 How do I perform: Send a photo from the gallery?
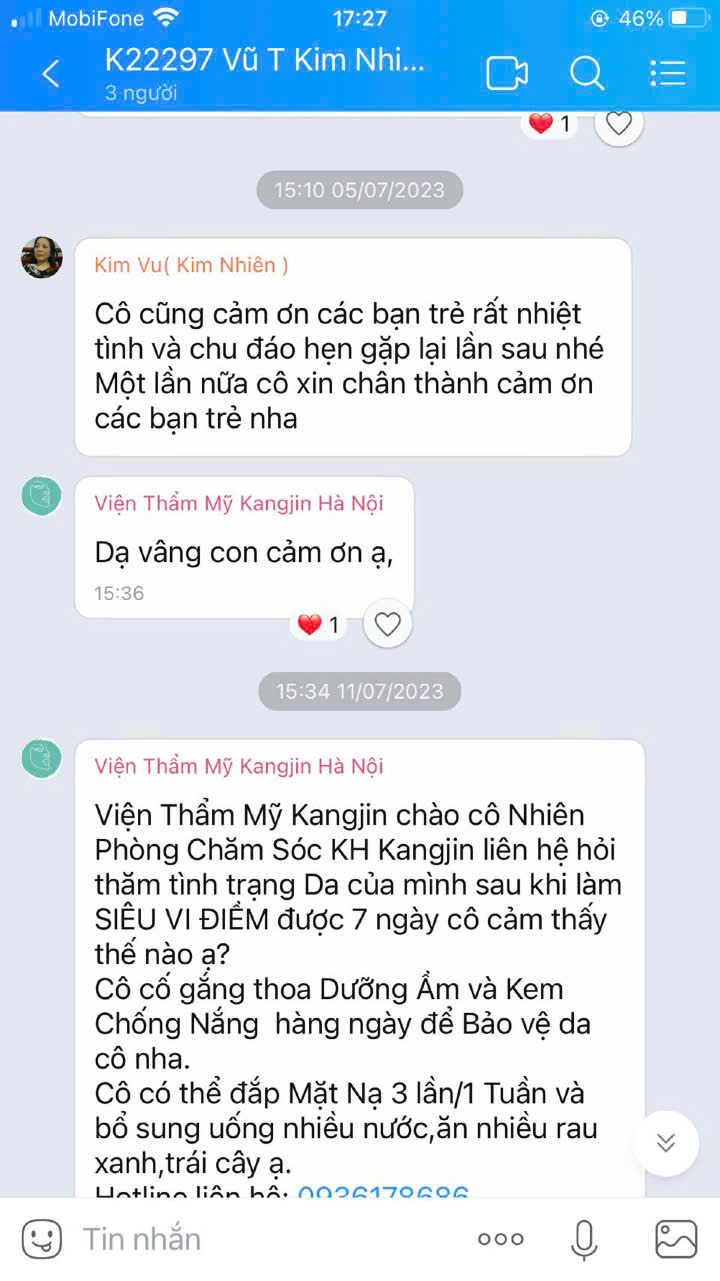coord(676,1239)
